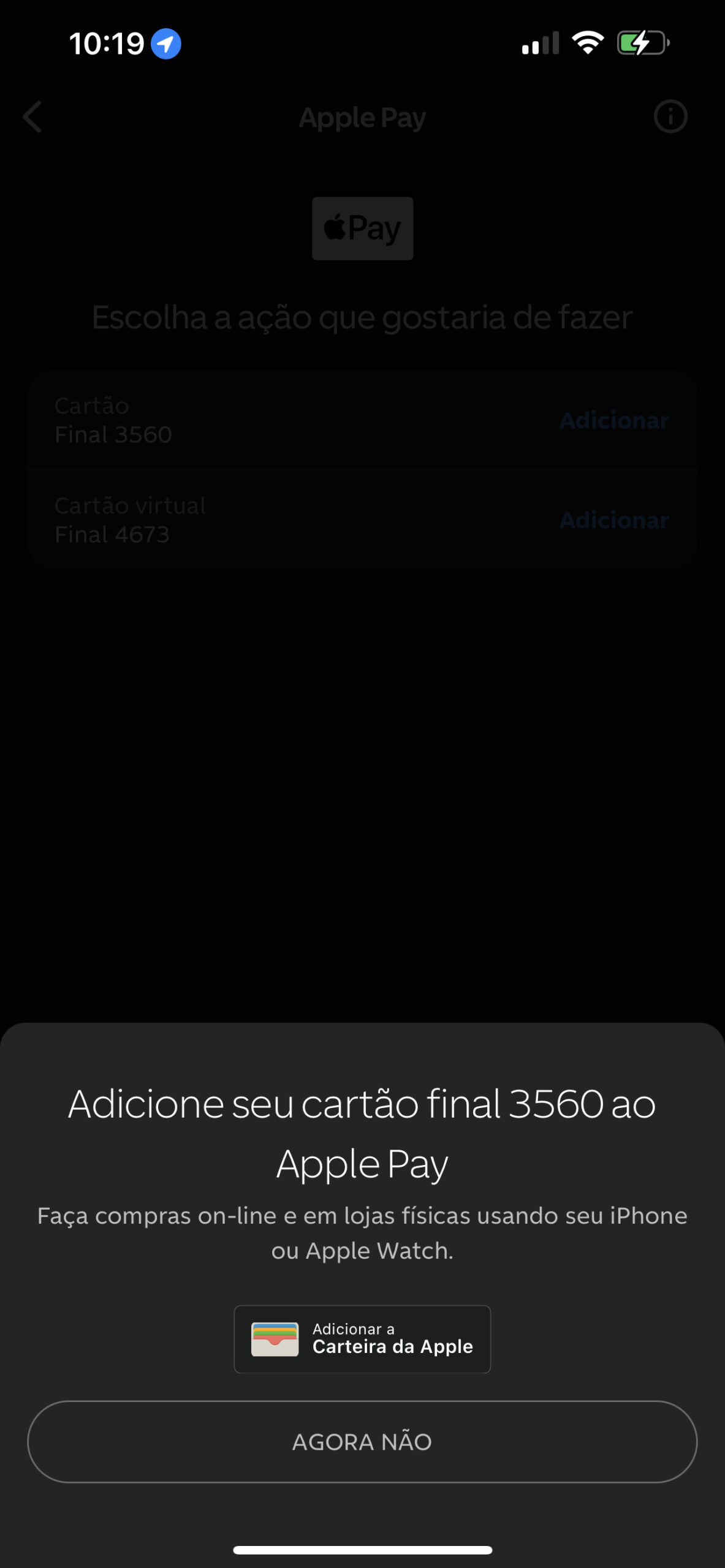Dismiss with AGORA NÃO button
The image size is (725, 1568).
[362, 1441]
